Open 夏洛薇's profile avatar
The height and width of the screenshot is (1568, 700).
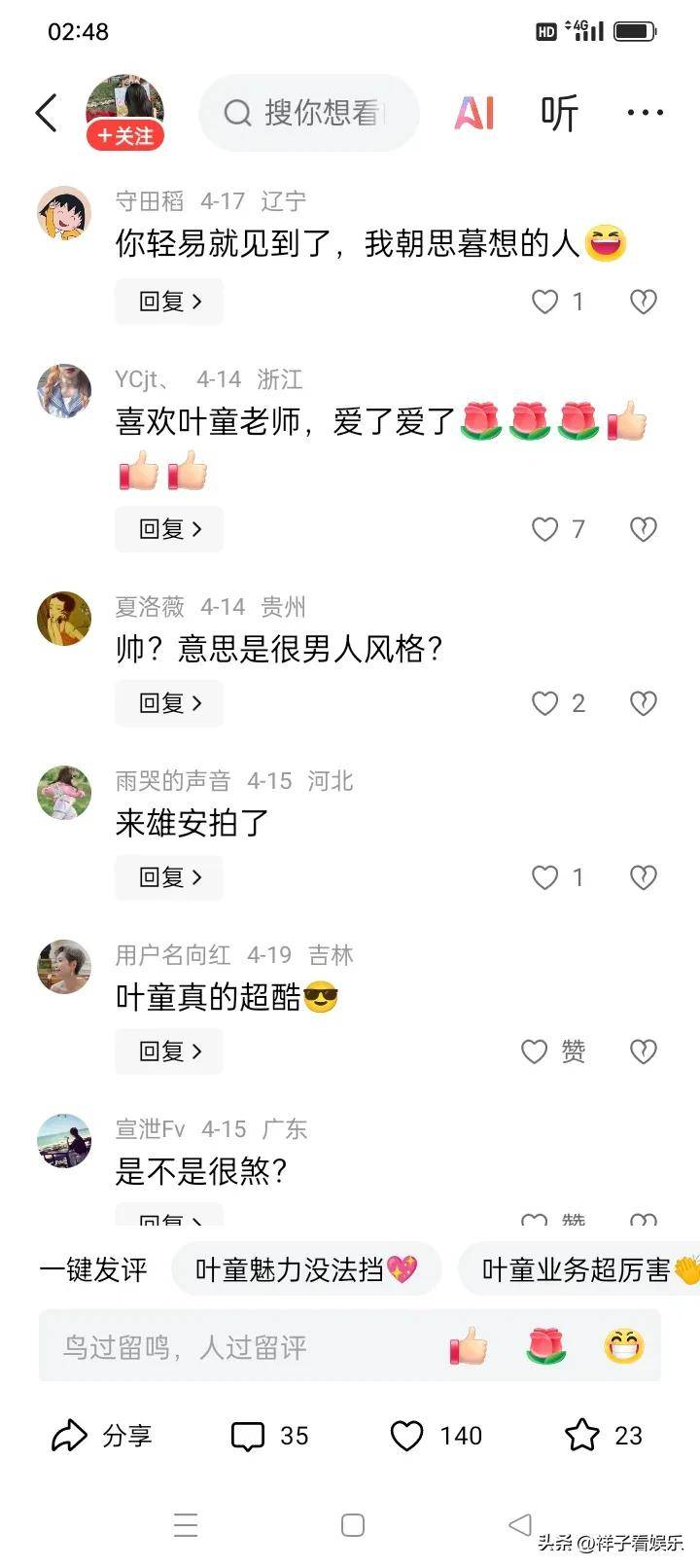64,618
